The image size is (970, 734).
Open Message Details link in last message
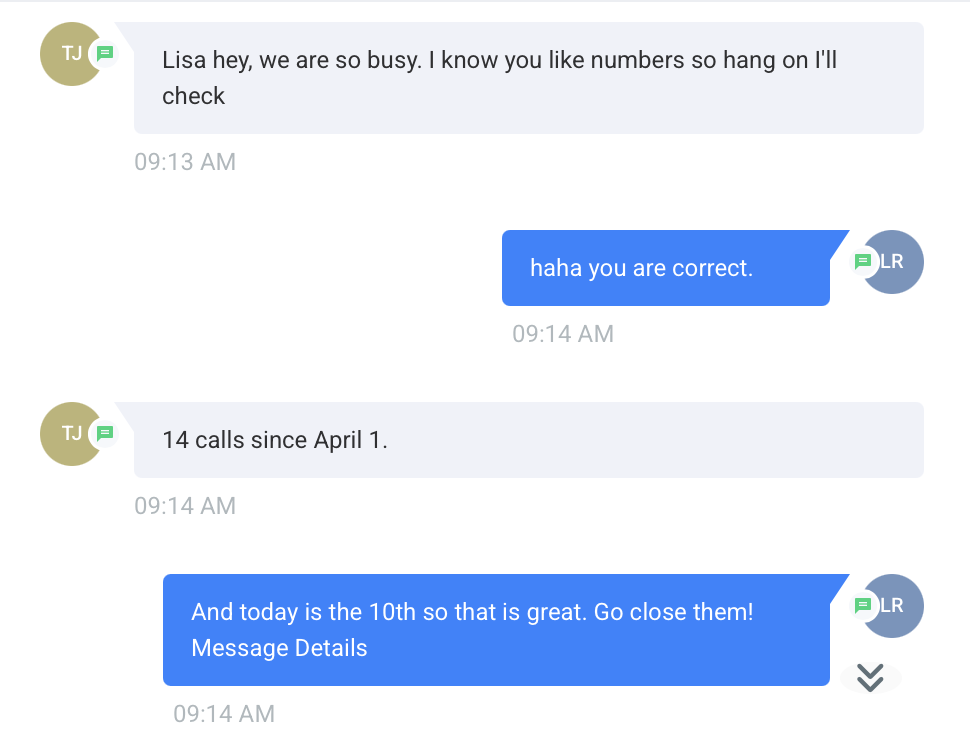pyautogui.click(x=279, y=648)
